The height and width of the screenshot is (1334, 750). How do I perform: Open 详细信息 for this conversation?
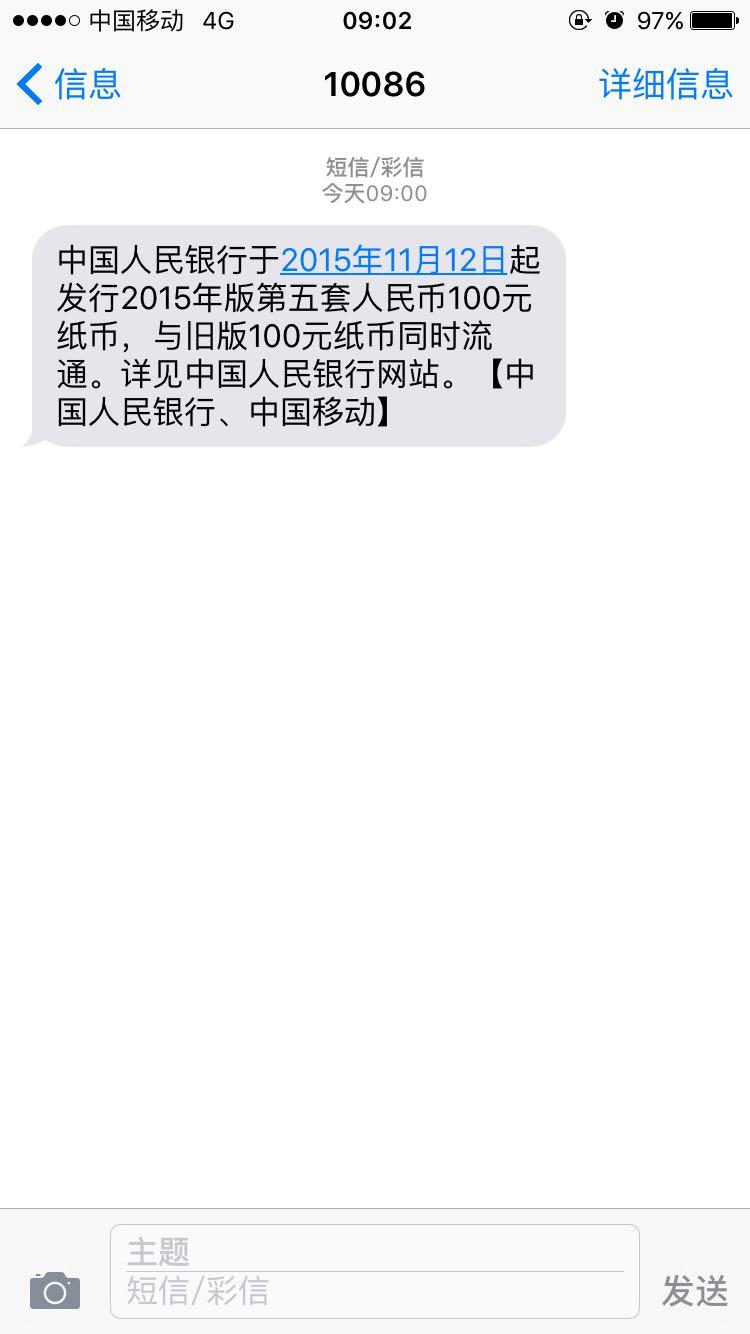pyautogui.click(x=665, y=84)
